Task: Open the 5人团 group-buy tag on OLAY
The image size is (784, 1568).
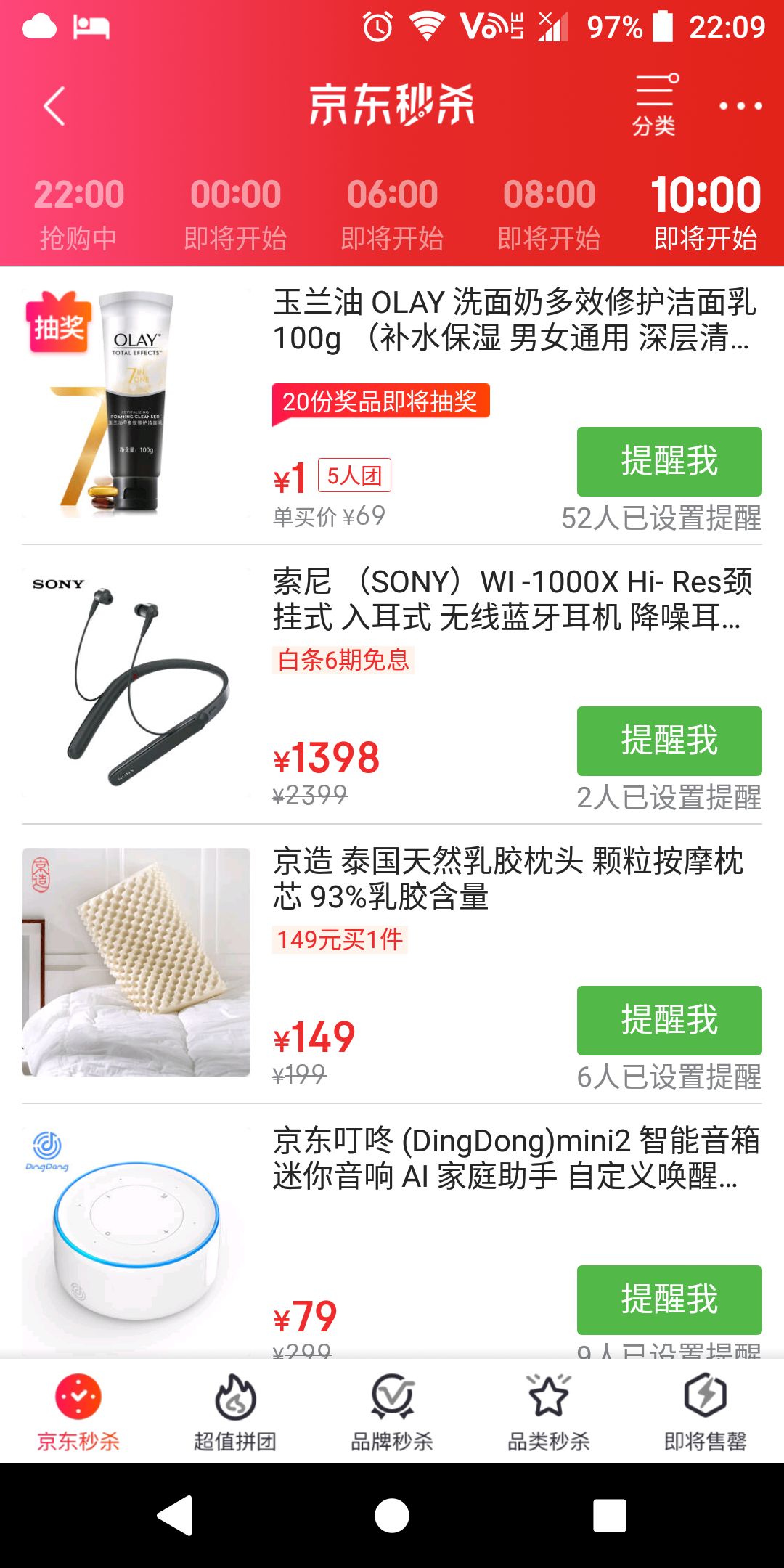Action: click(354, 476)
